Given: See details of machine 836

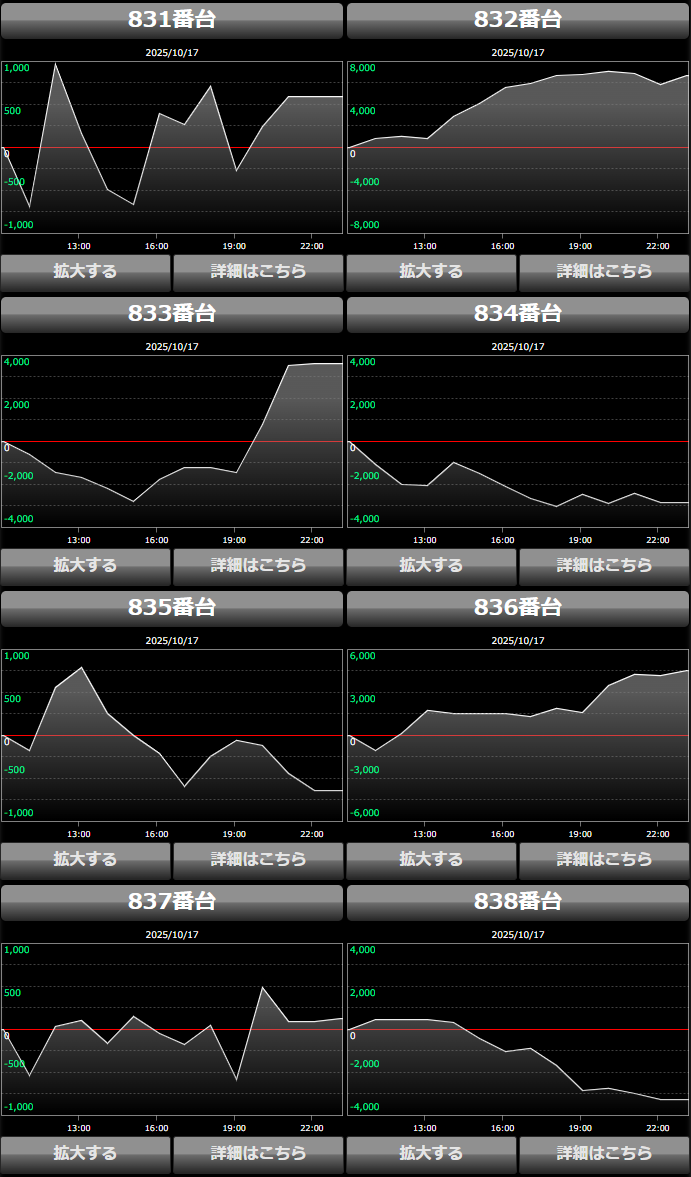Looking at the screenshot, I should click(604, 859).
